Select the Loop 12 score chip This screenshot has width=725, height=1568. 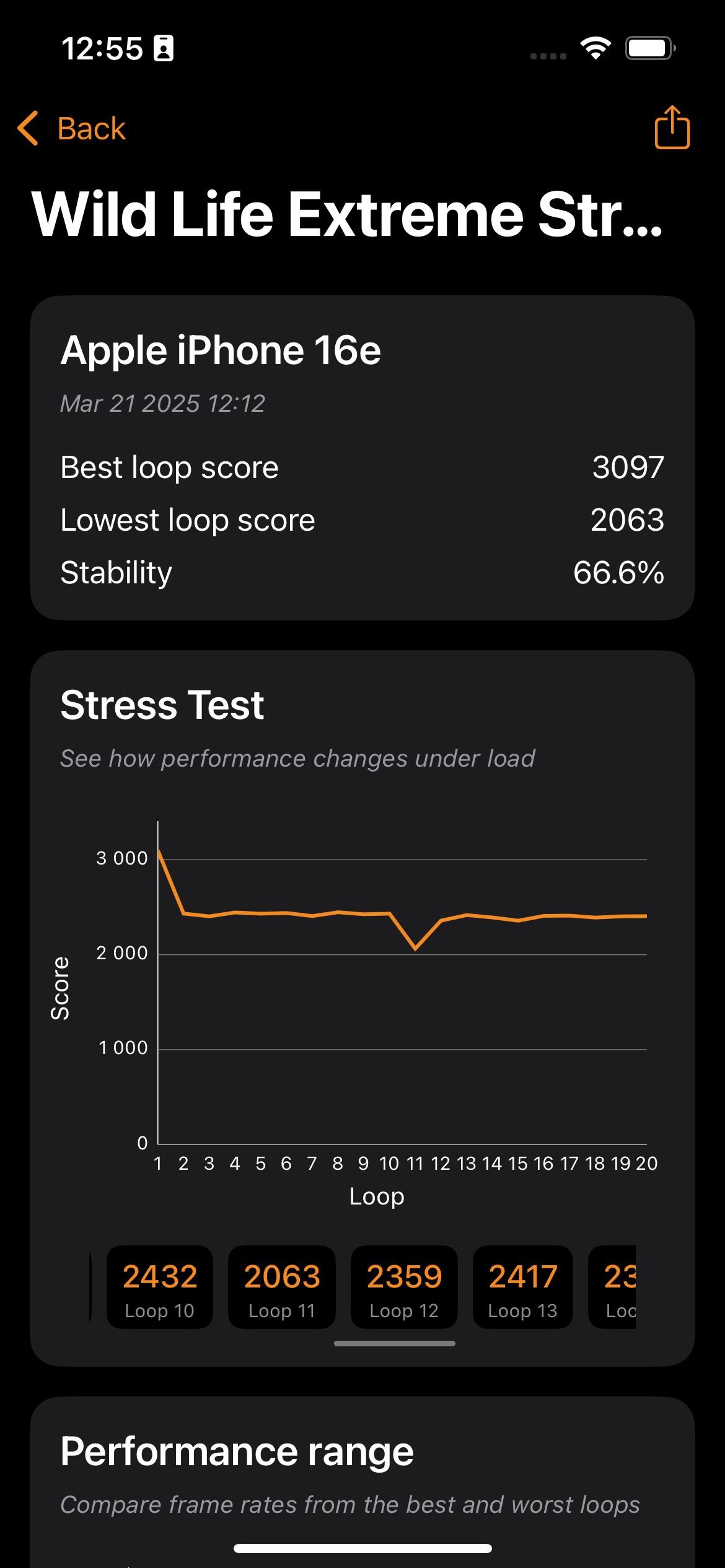[x=404, y=1287]
